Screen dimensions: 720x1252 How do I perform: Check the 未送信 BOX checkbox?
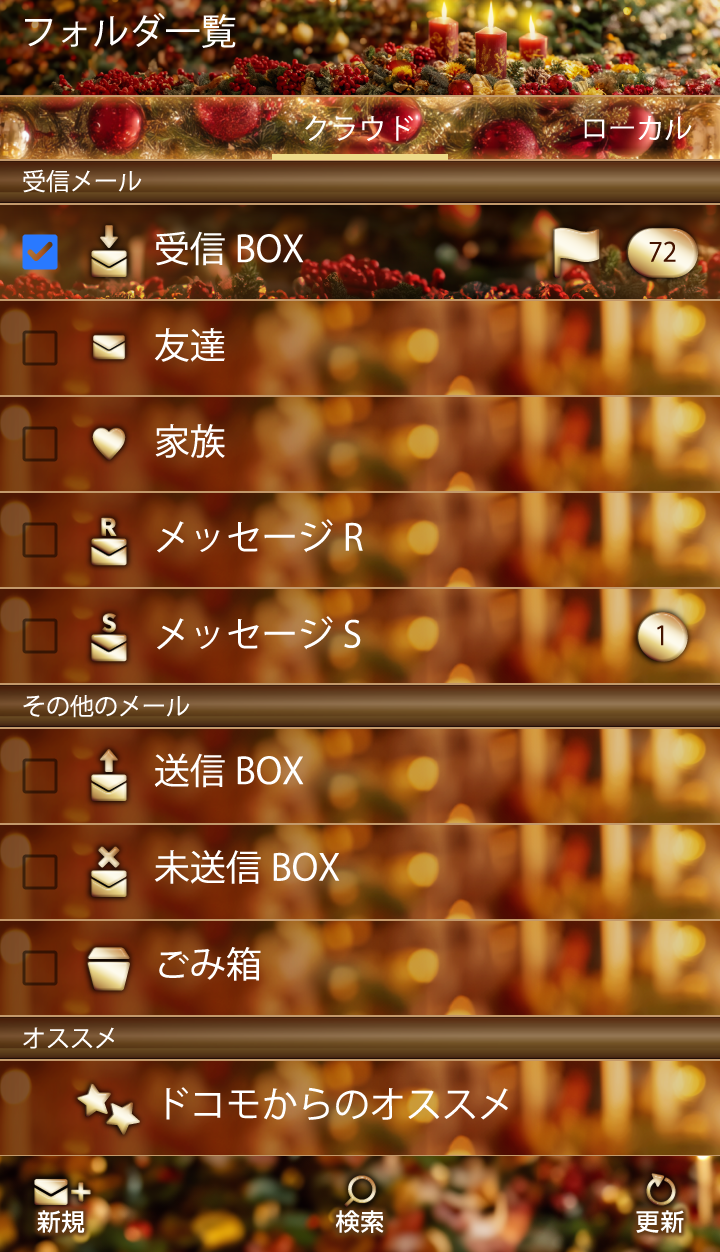coord(40,871)
